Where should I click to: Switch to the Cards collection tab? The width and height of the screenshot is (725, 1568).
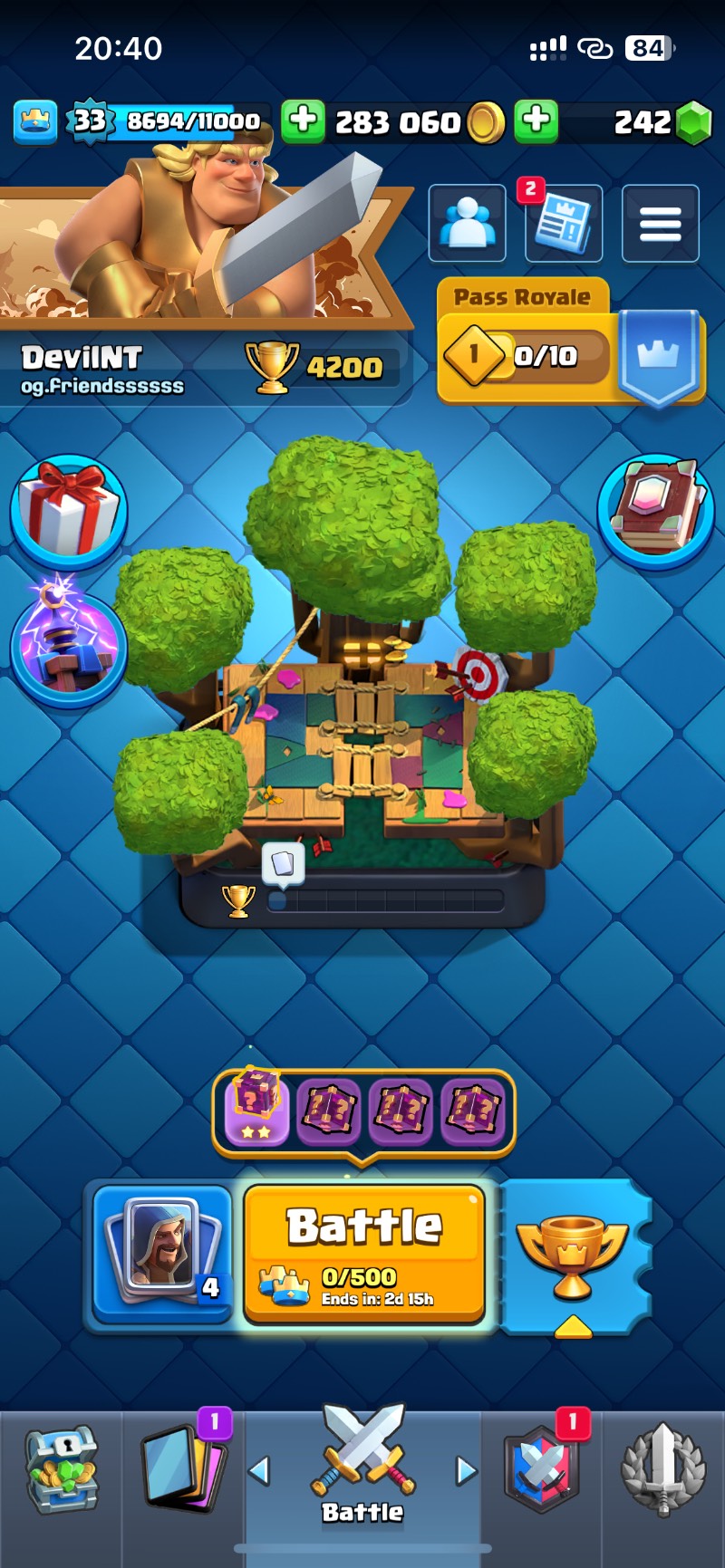click(x=184, y=1472)
